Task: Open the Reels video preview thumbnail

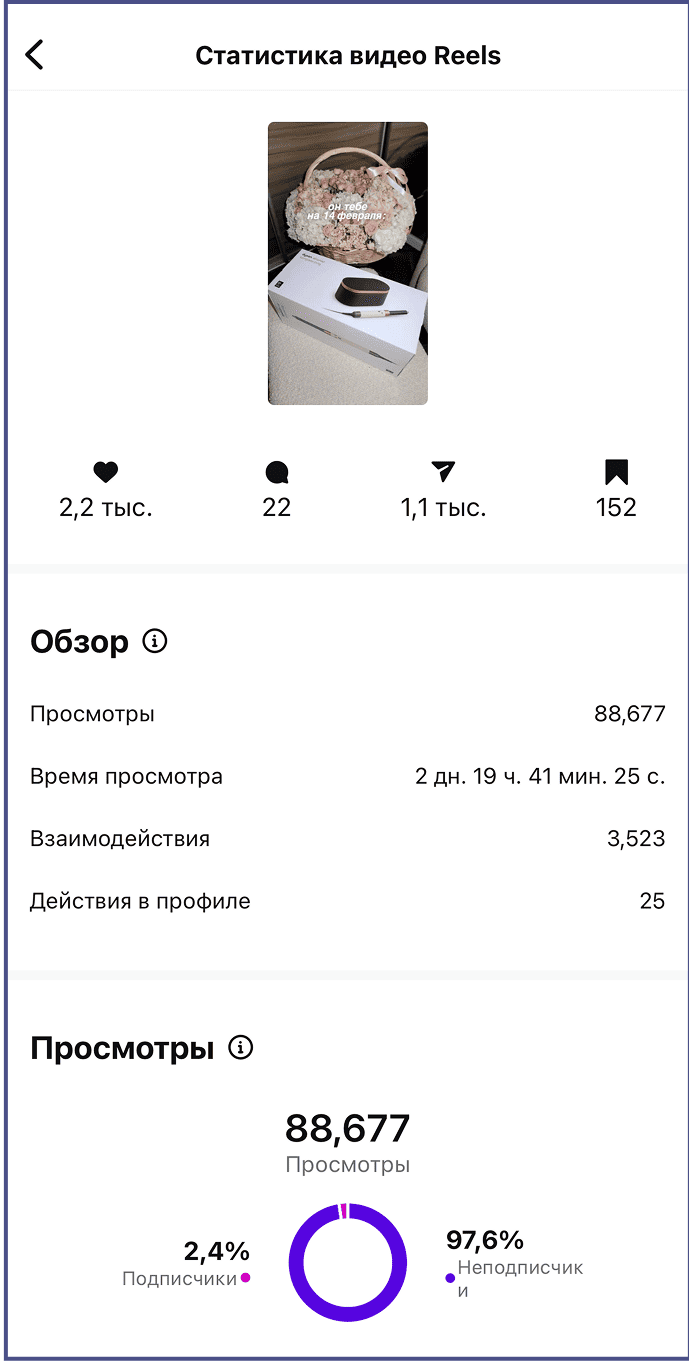Action: 347,263
